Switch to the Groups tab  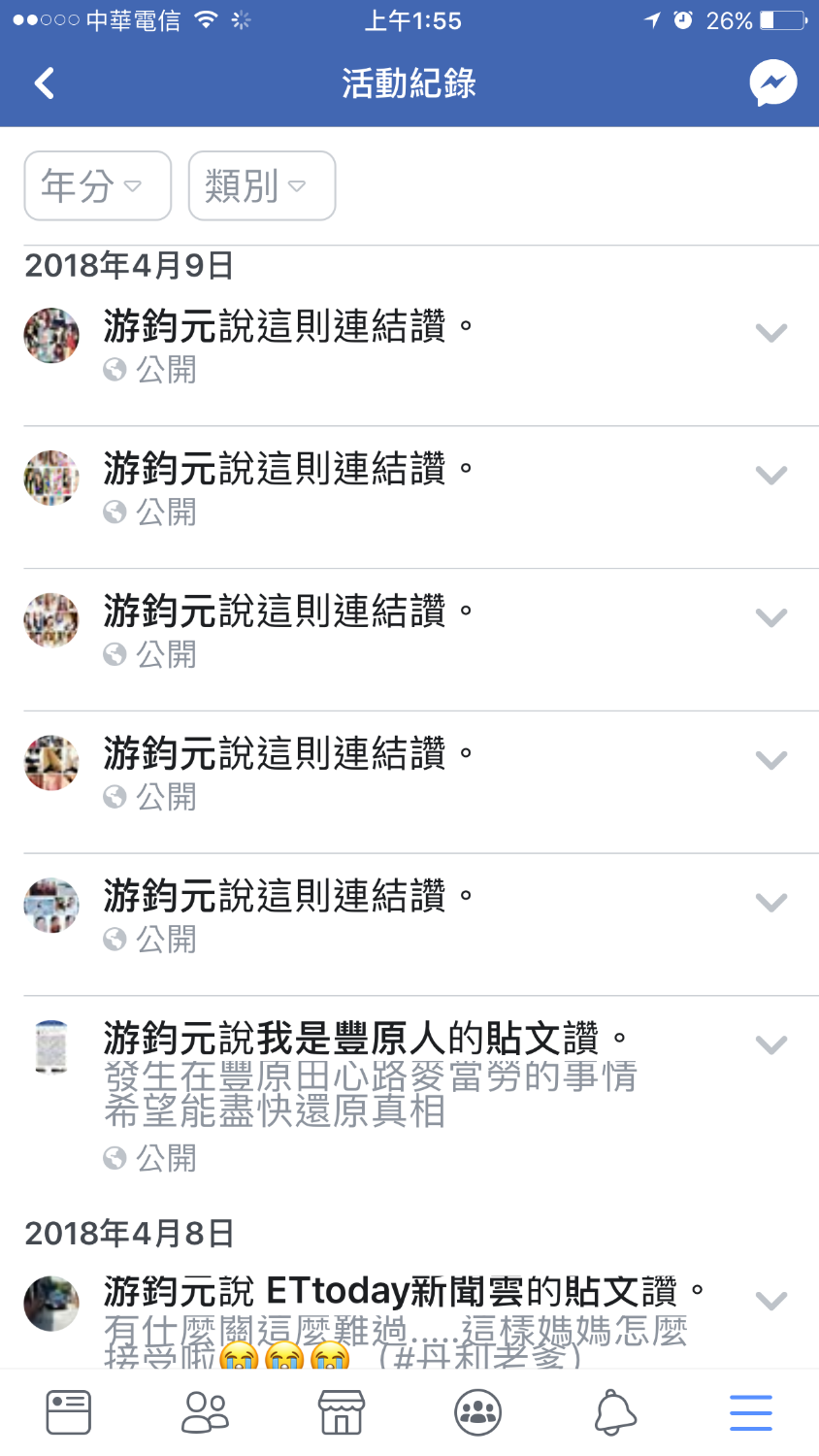(x=477, y=1412)
